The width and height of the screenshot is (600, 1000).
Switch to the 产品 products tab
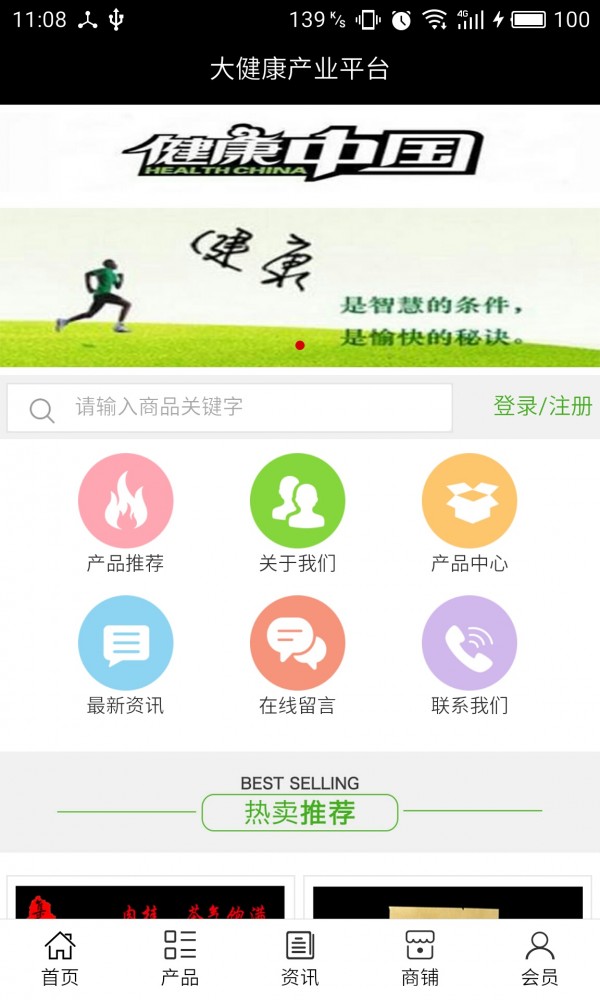click(180, 958)
